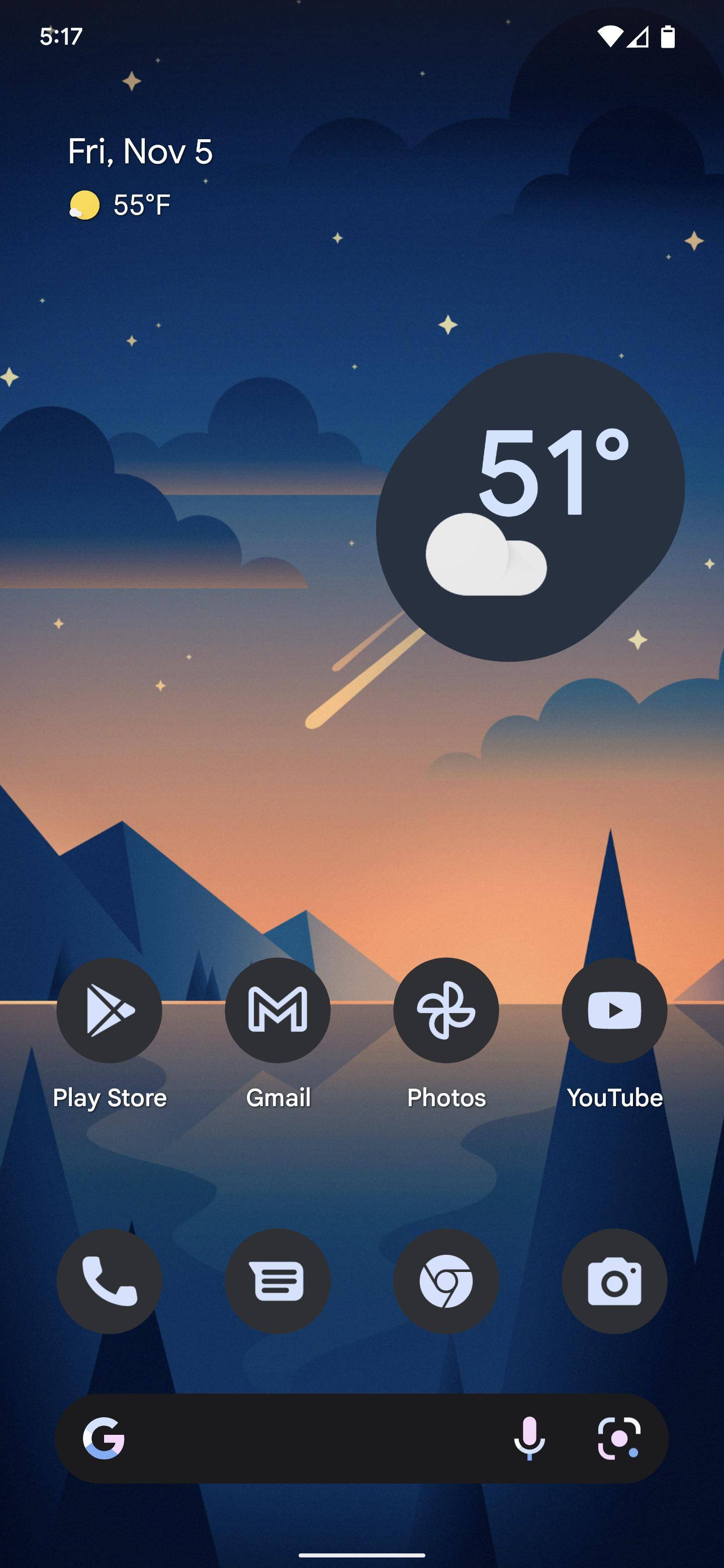Viewport: 724px width, 1568px height.
Task: Start a voice search with the microphone
Action: (529, 1438)
